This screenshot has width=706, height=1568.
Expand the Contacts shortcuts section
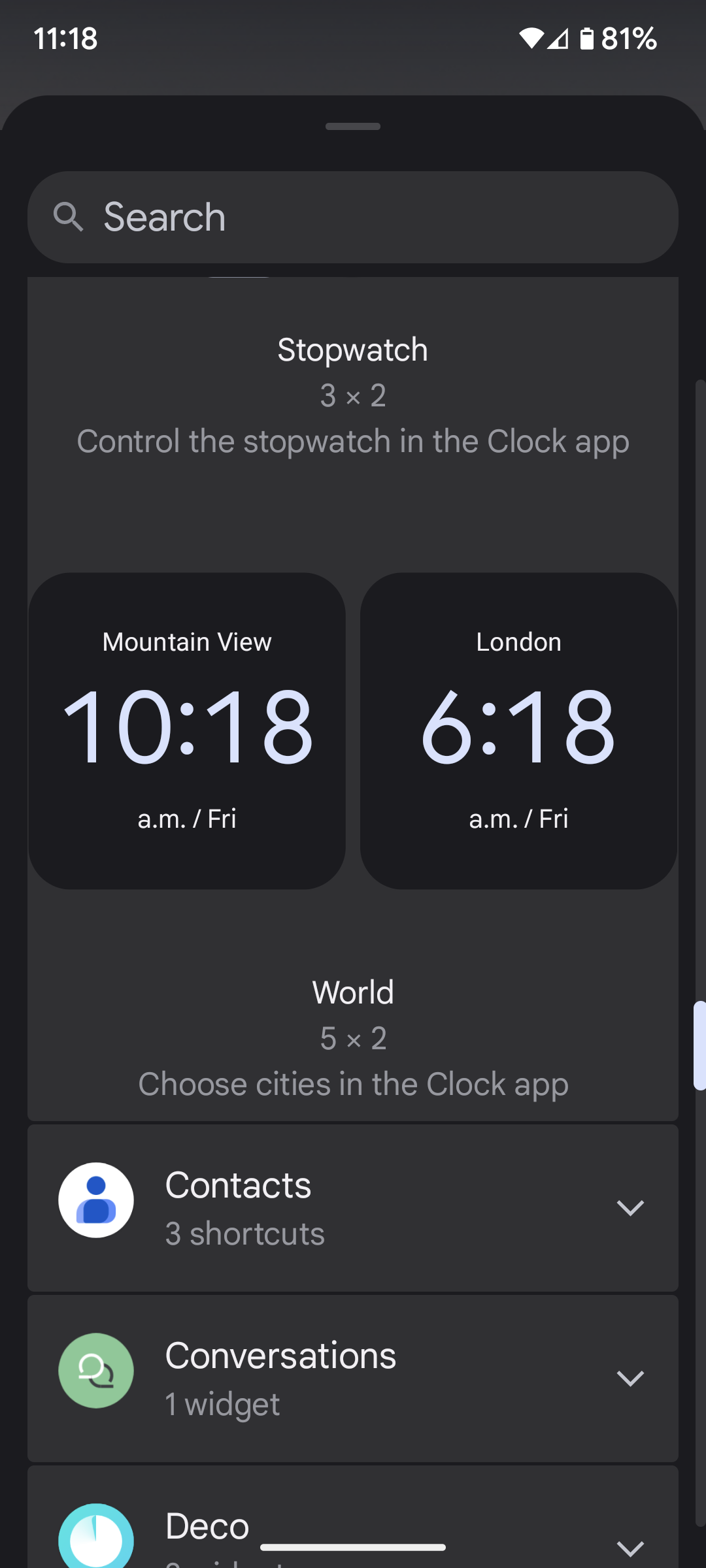630,1207
